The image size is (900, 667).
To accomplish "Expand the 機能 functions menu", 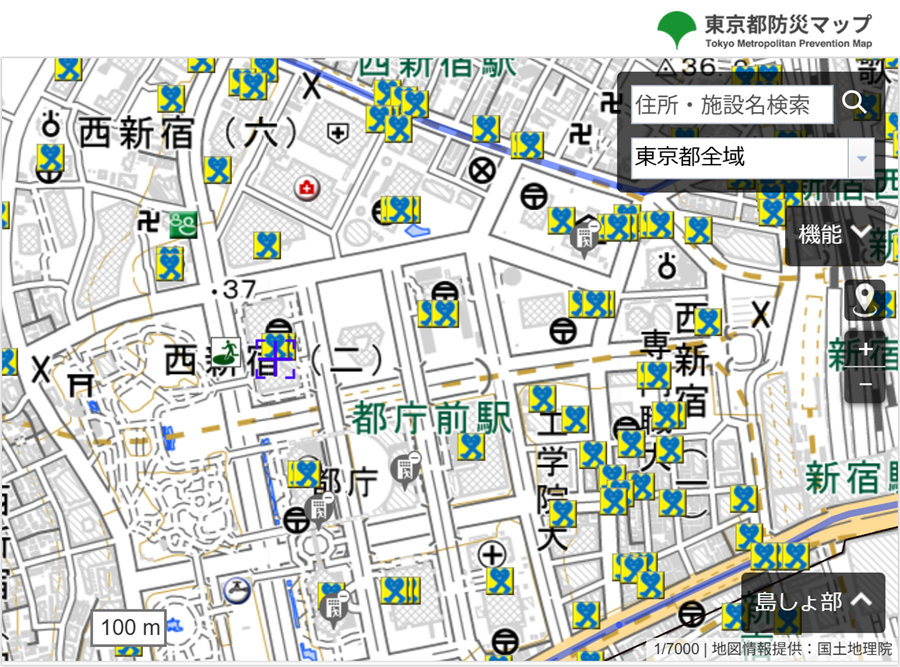I will tap(834, 235).
